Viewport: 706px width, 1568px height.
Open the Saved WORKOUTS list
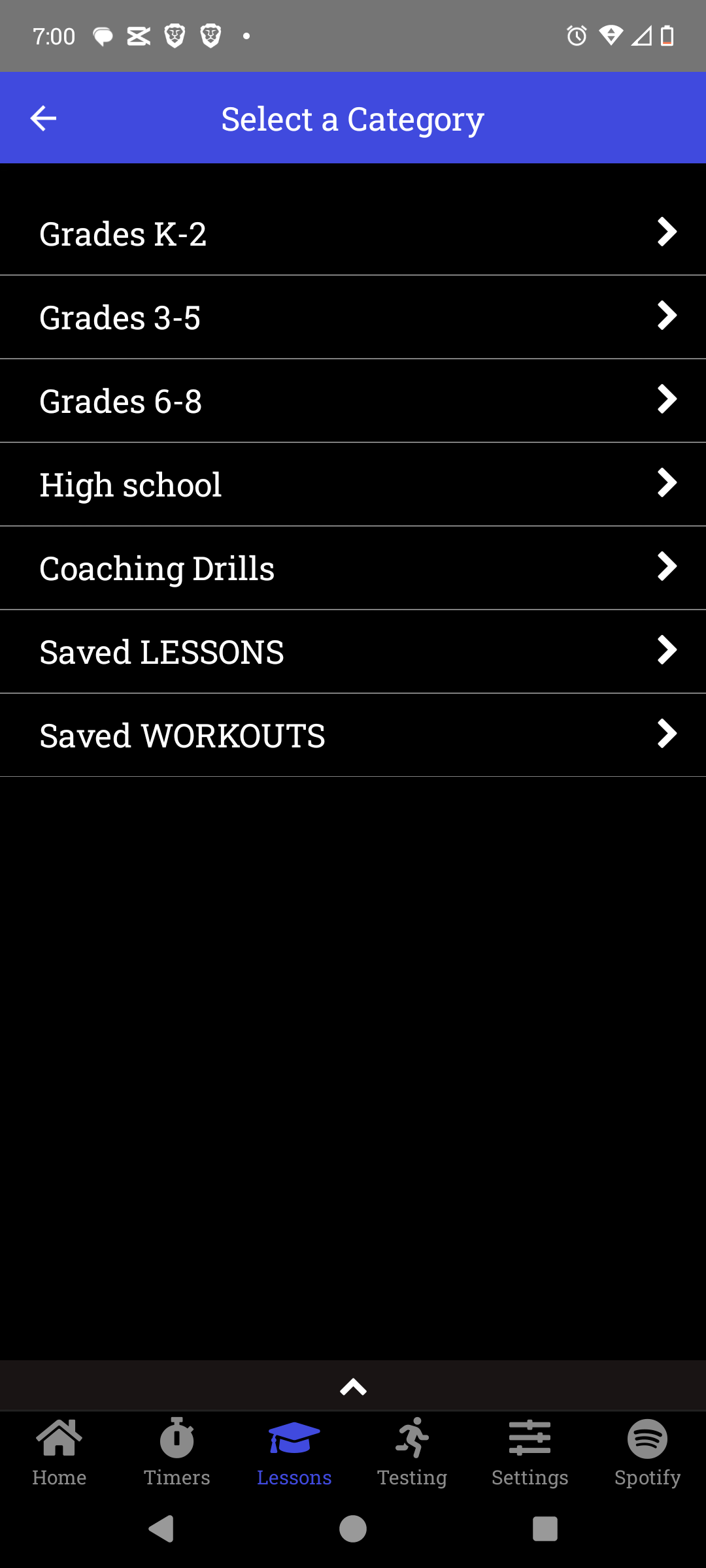[353, 734]
